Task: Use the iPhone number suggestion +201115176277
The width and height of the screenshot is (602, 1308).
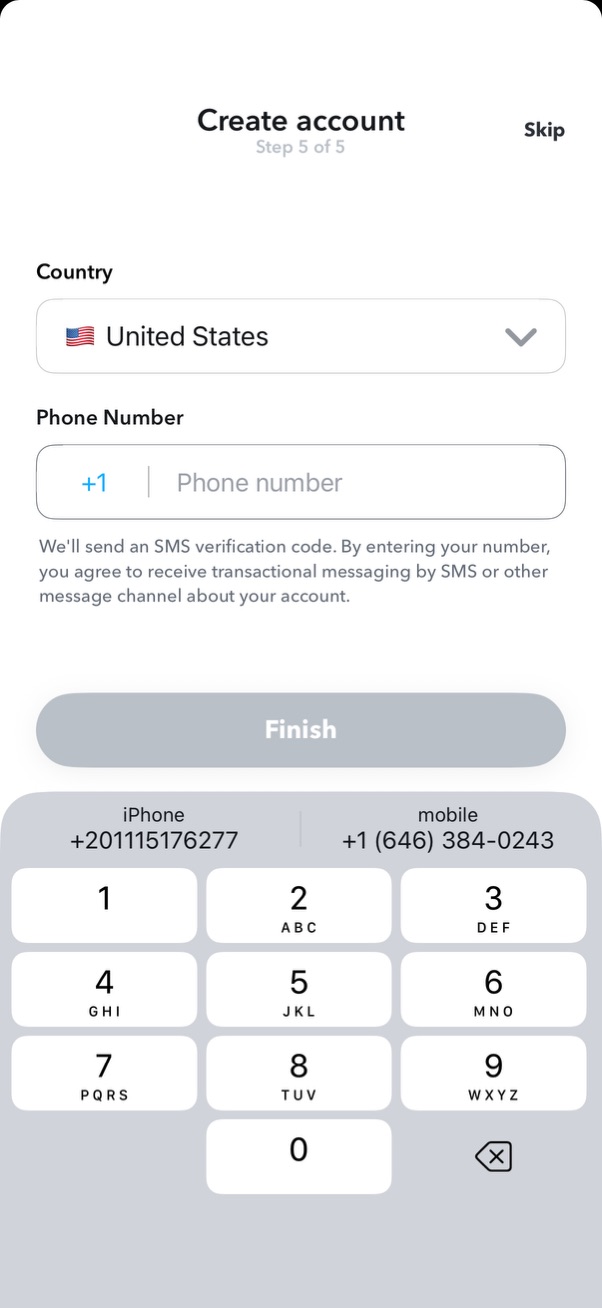Action: coord(154,829)
